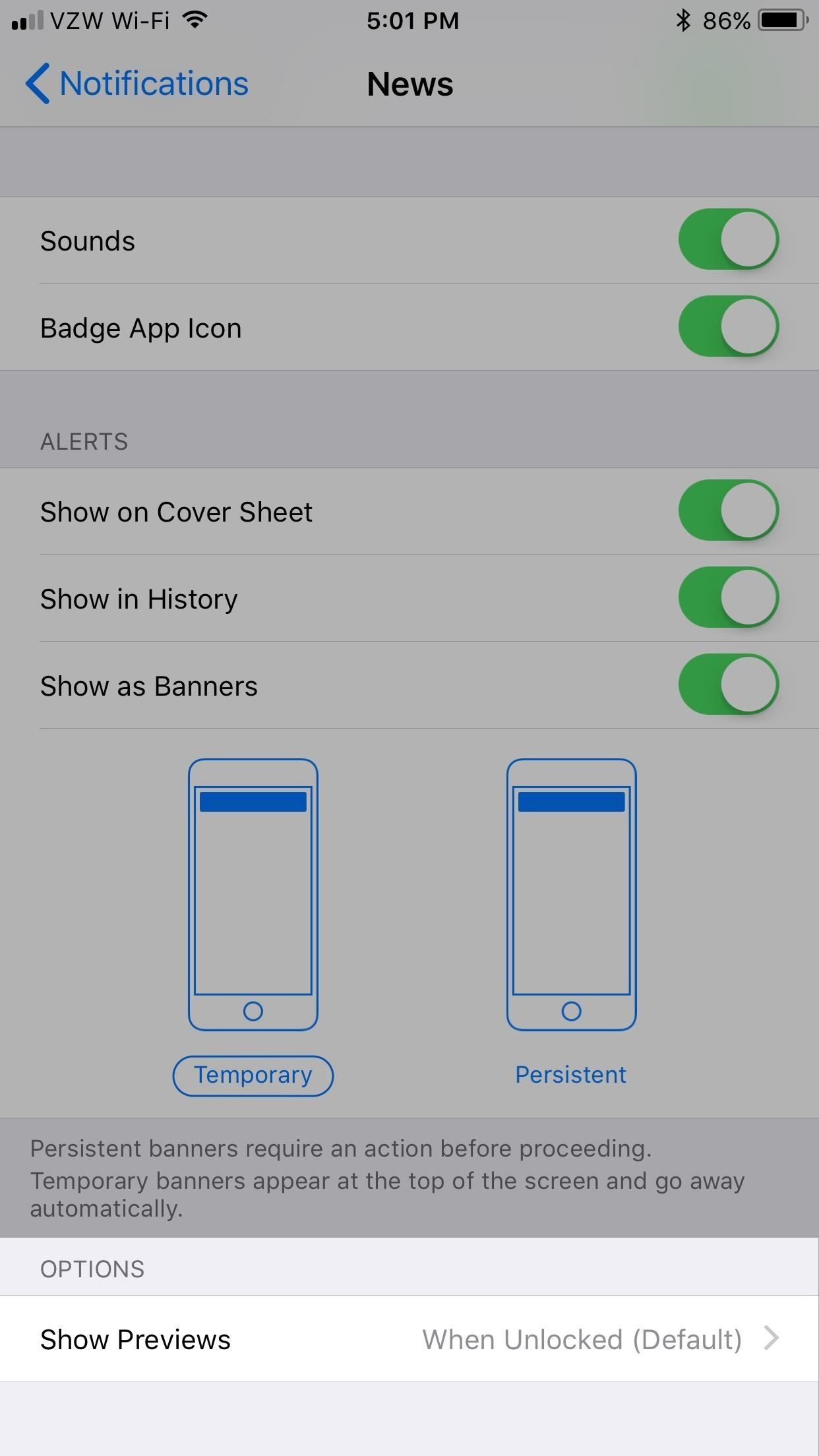Disable Show as Banners

[x=728, y=684]
